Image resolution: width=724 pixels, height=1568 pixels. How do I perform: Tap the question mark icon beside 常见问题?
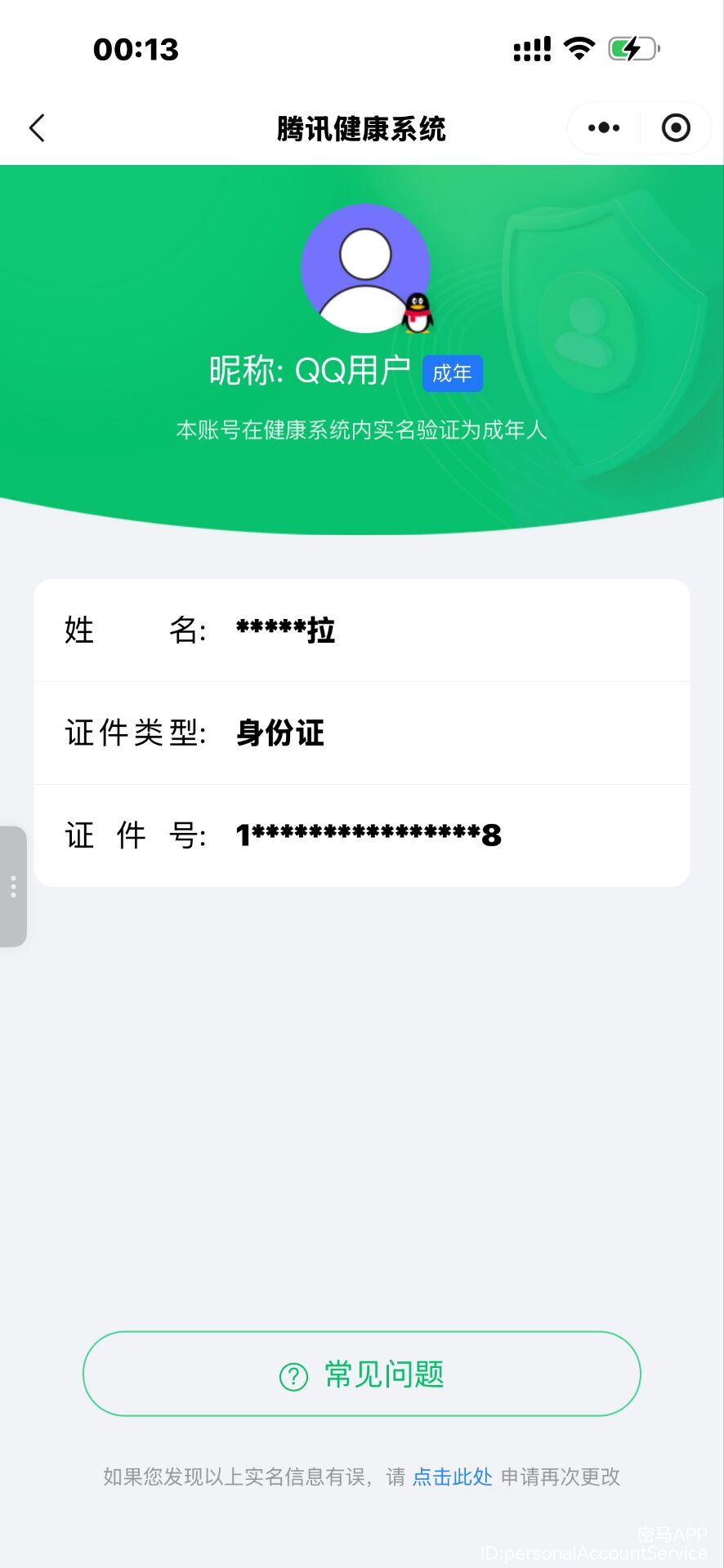click(292, 1374)
